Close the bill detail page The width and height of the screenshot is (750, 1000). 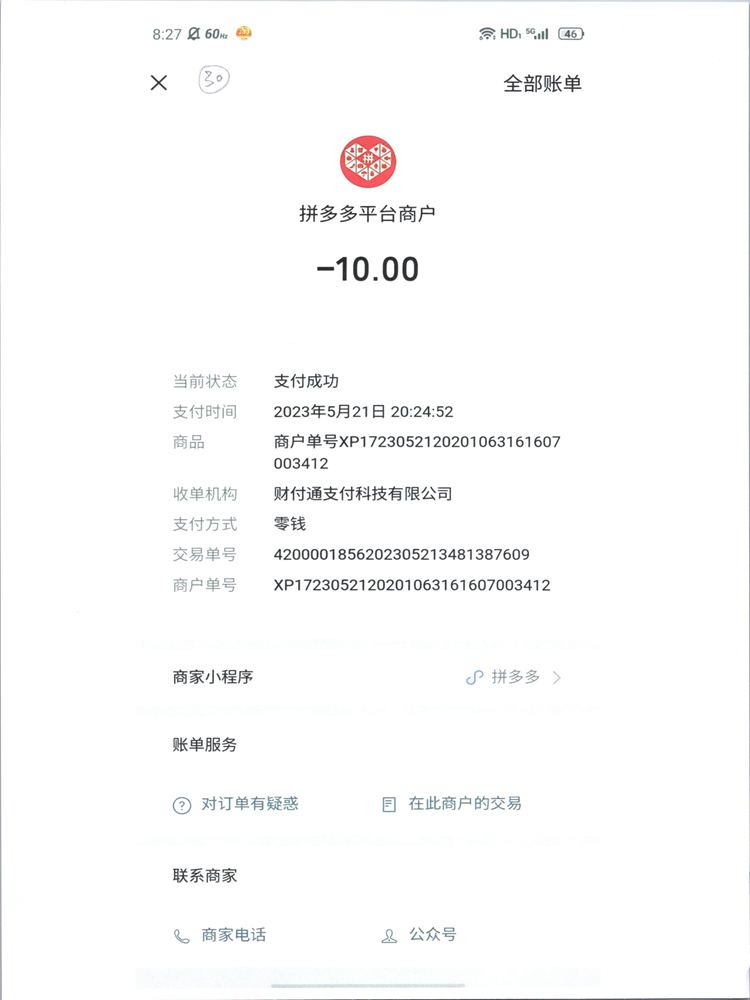point(159,83)
